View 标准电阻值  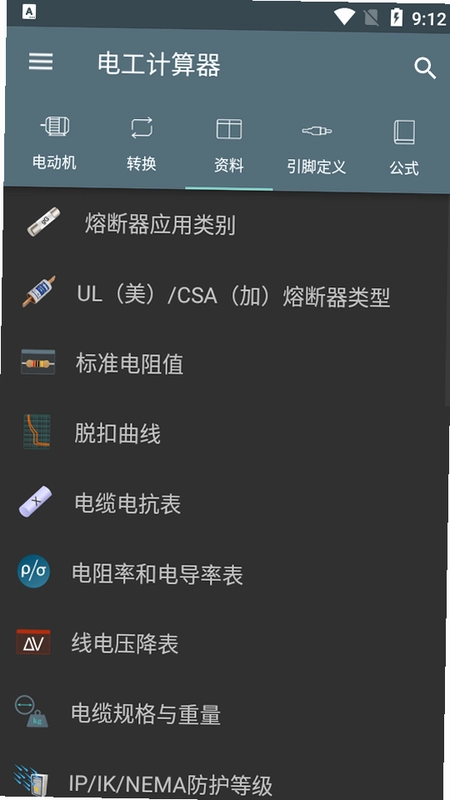(223, 364)
